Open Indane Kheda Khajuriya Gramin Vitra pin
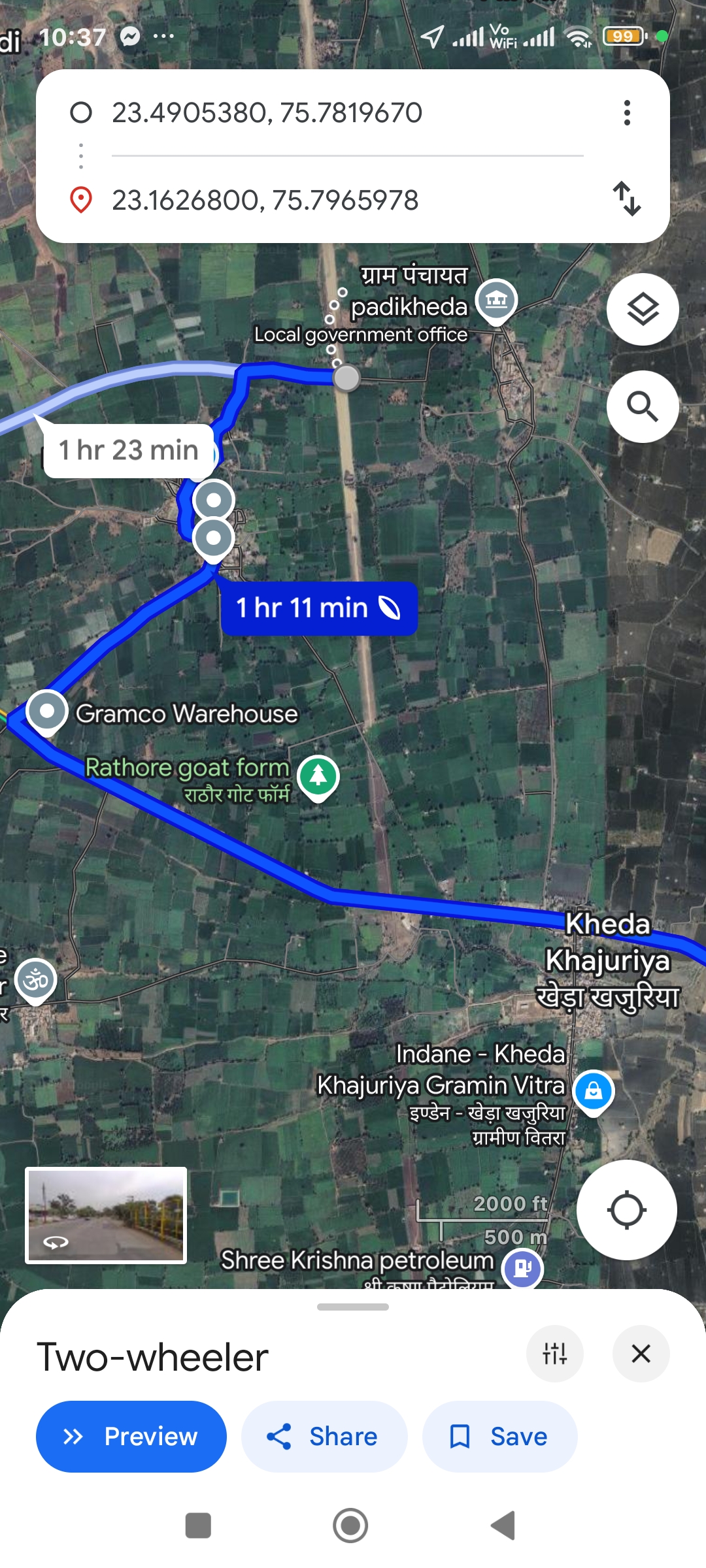Viewport: 706px width, 1568px height. tap(593, 1091)
